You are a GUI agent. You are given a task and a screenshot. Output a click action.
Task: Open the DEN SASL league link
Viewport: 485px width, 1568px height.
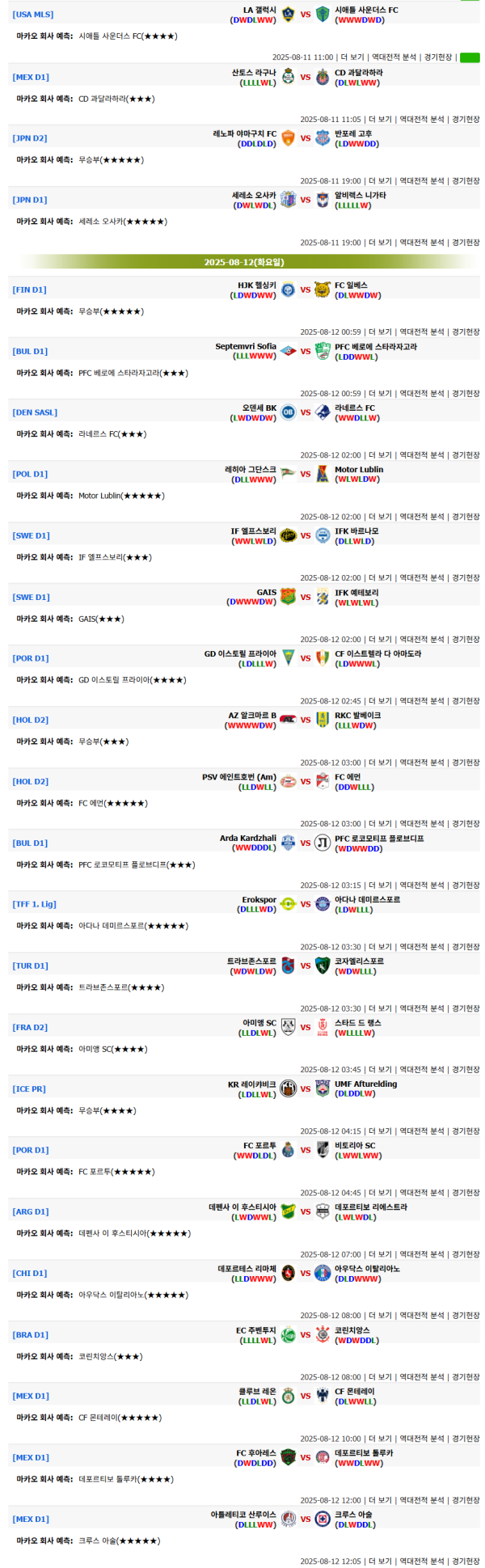click(35, 412)
